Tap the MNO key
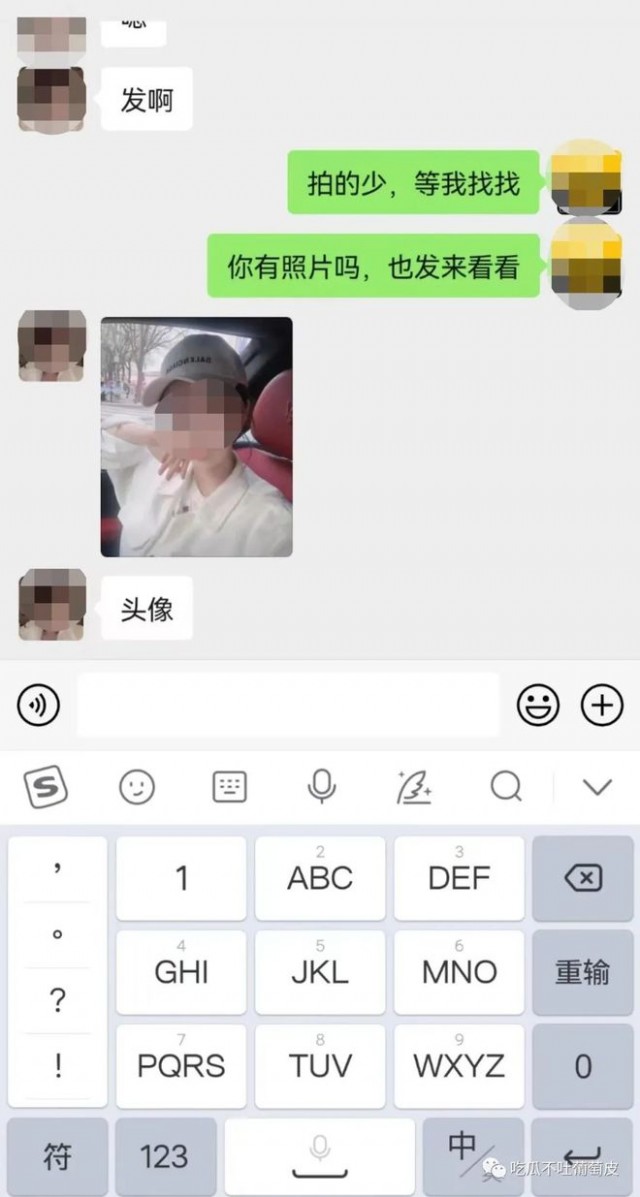 [459, 972]
